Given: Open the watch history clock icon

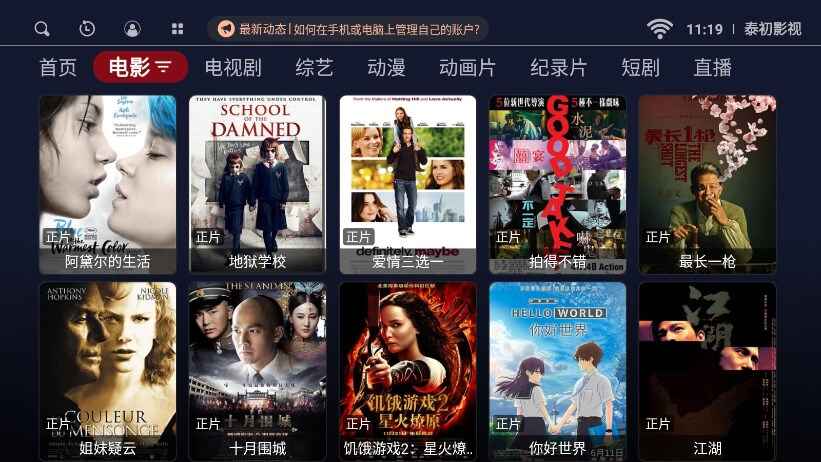Looking at the screenshot, I should (x=87, y=29).
